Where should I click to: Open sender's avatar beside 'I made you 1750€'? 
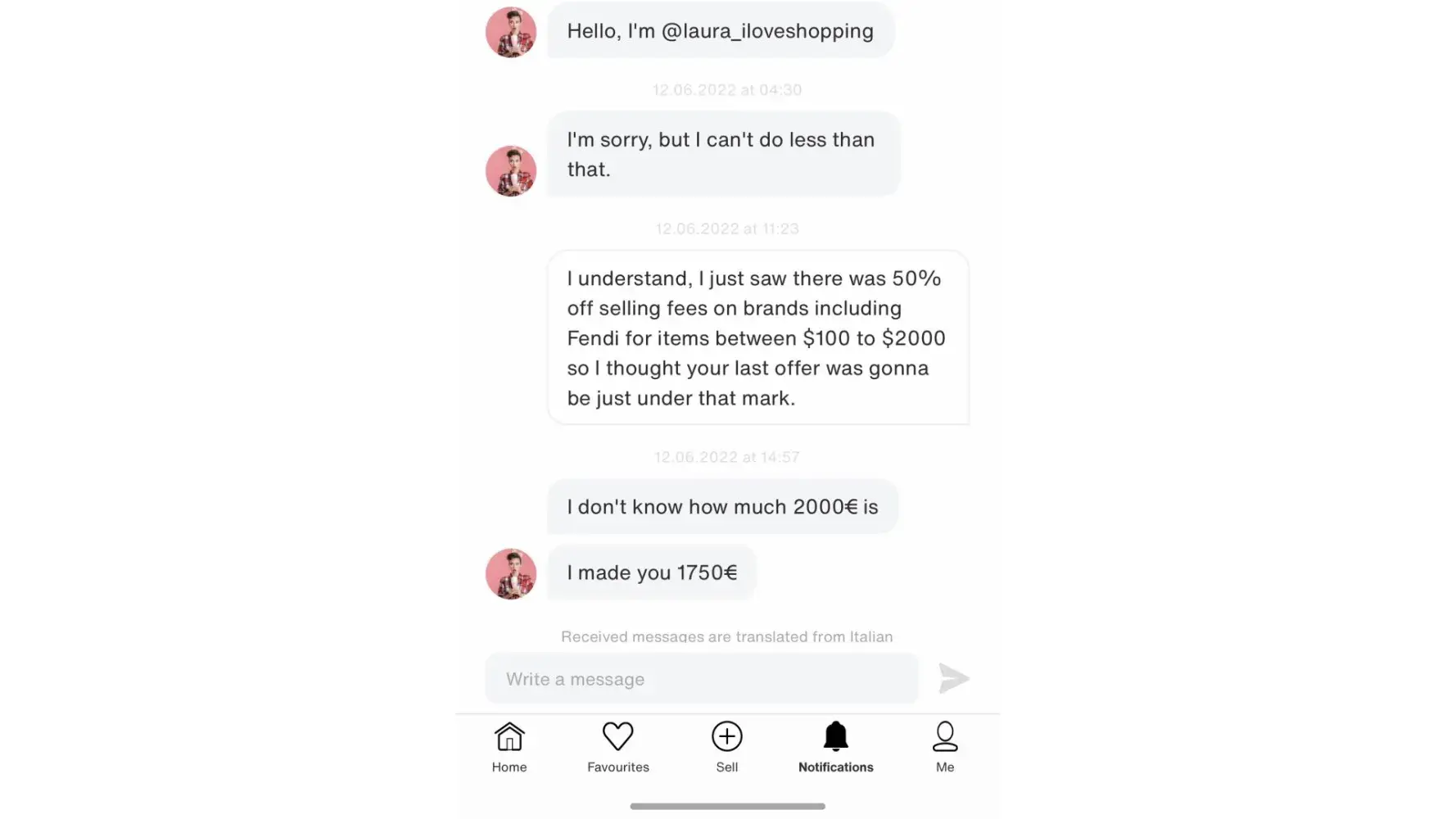pos(511,573)
